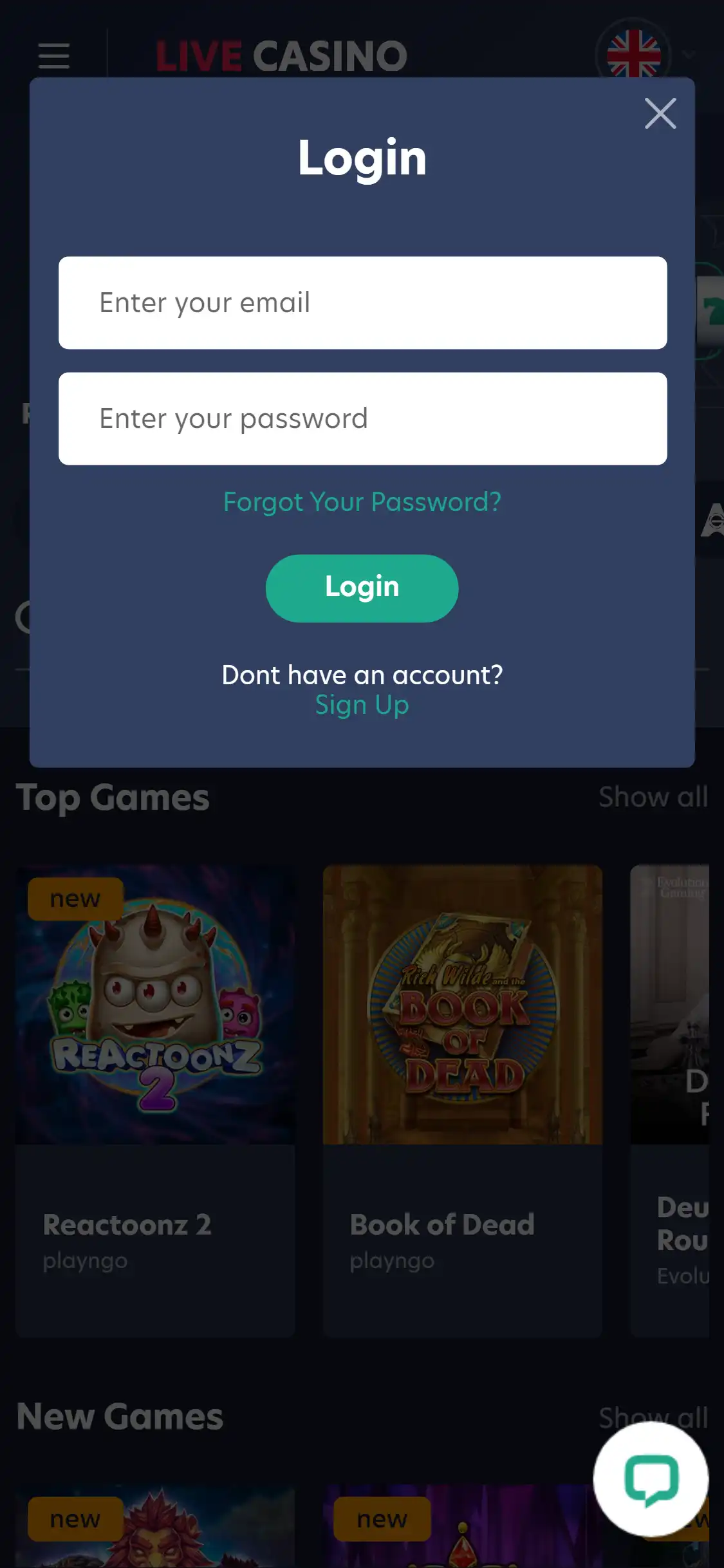This screenshot has width=724, height=1568.
Task: Open the Forgot Your Password link
Action: pos(362,502)
